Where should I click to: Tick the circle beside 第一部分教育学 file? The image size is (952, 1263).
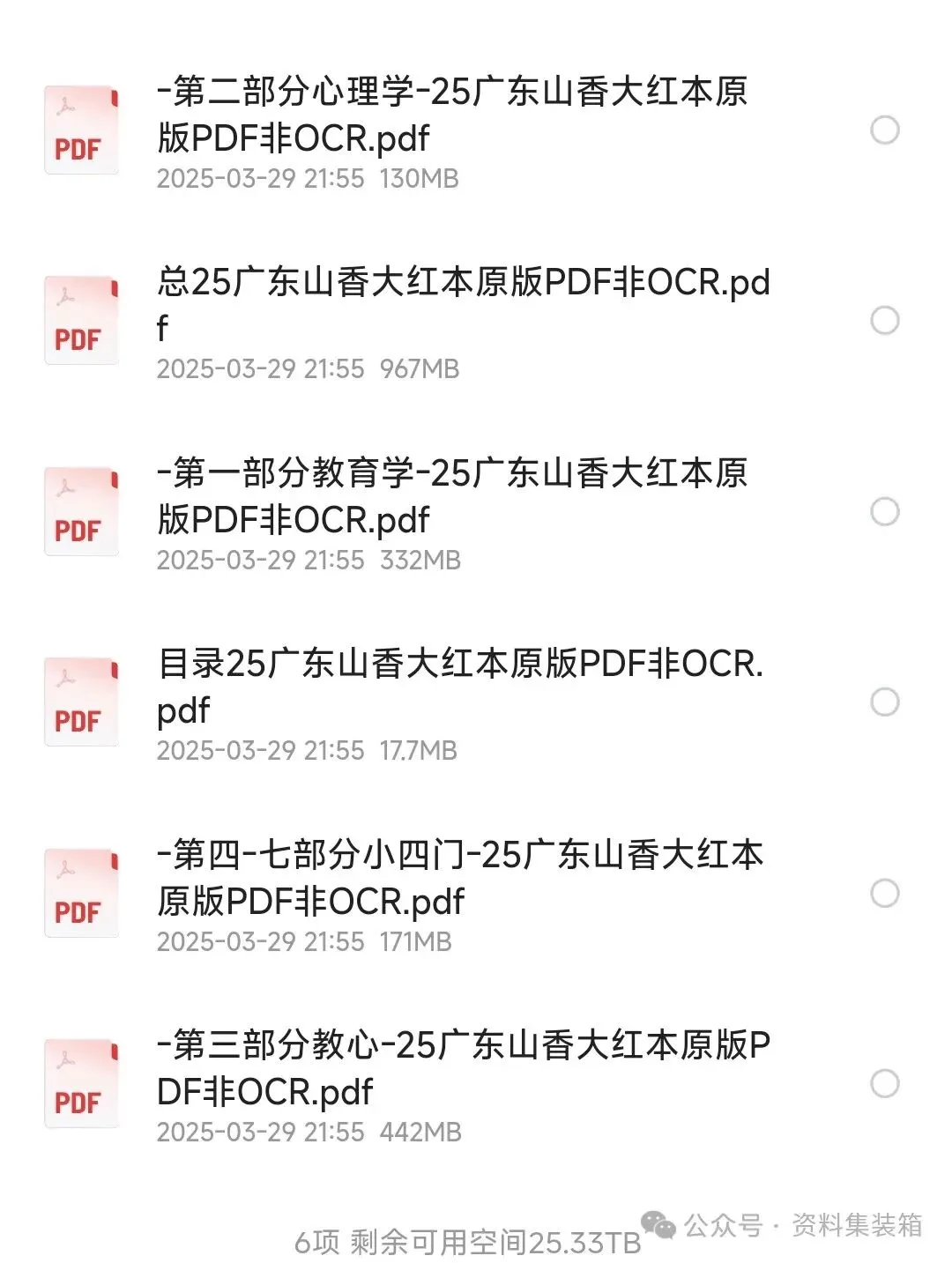884,511
